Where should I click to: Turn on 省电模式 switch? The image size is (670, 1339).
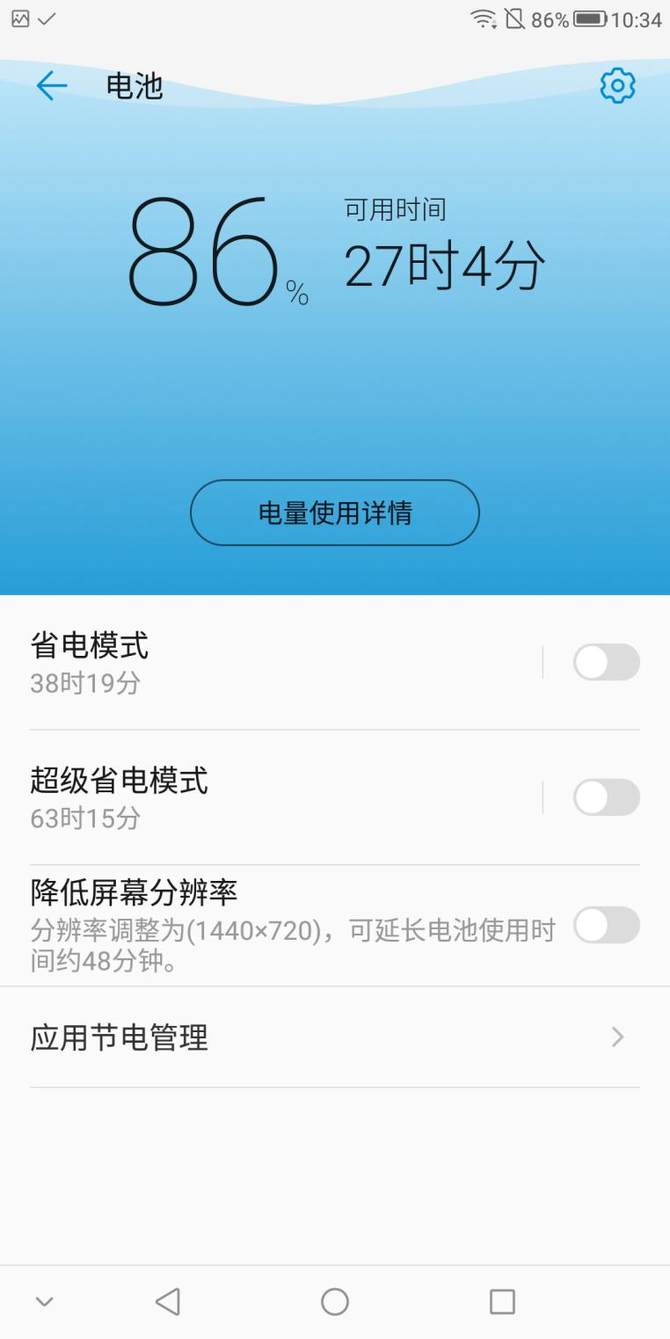[606, 662]
